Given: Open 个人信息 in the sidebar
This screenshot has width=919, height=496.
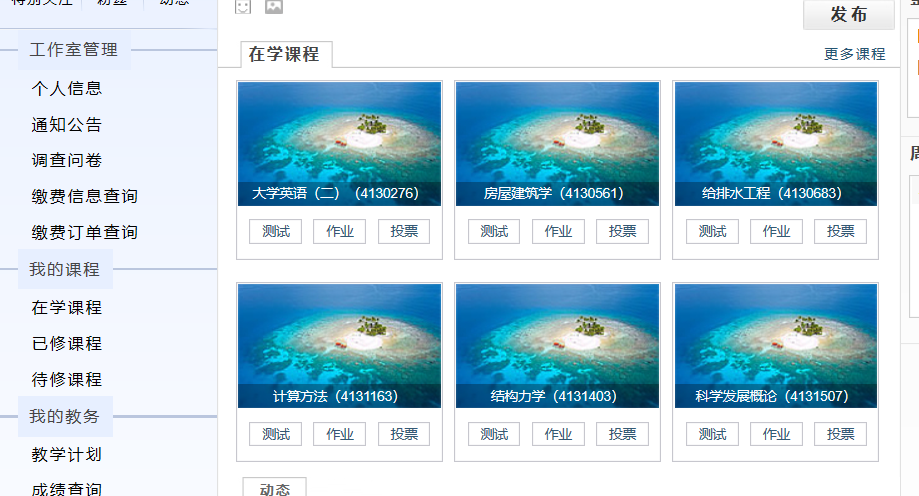Looking at the screenshot, I should (66, 88).
